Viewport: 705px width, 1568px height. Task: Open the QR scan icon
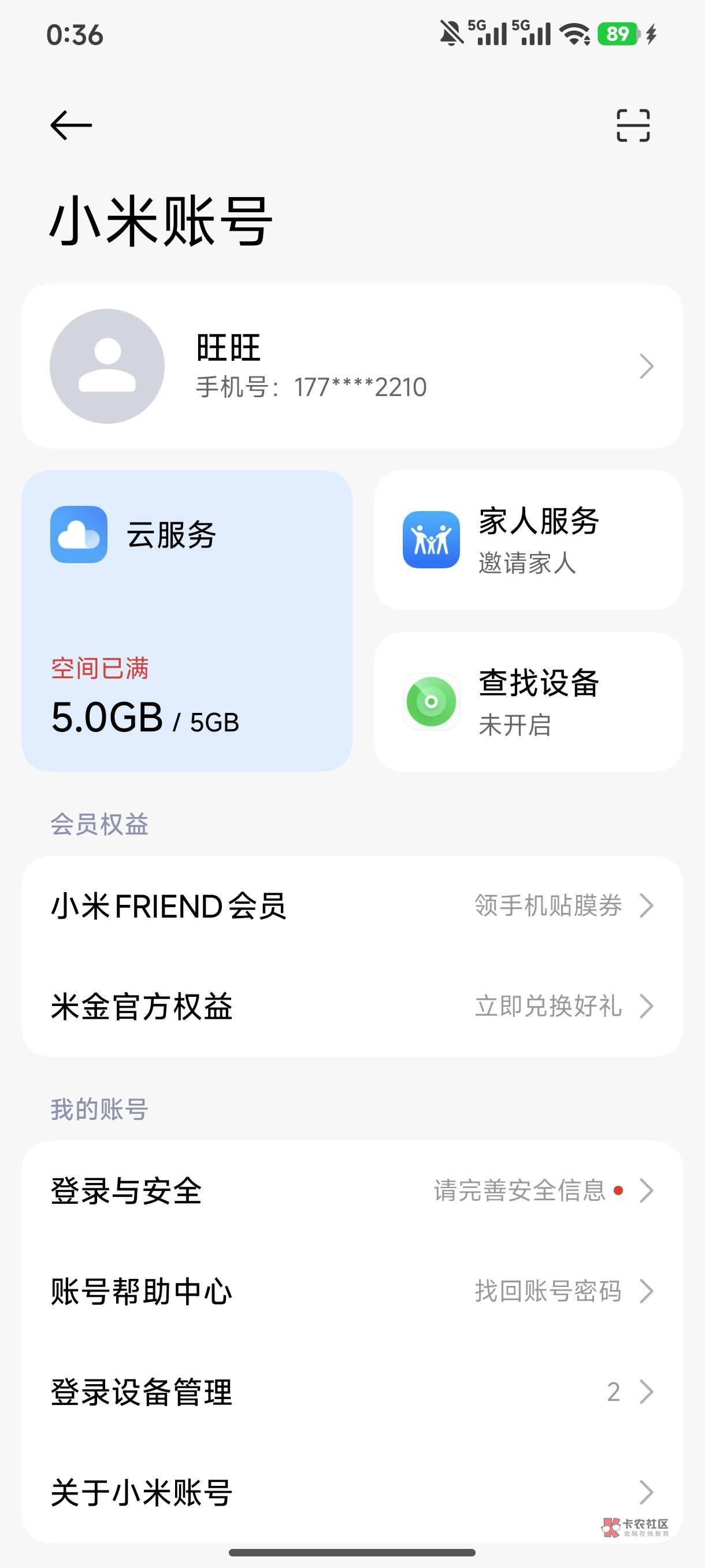[633, 125]
